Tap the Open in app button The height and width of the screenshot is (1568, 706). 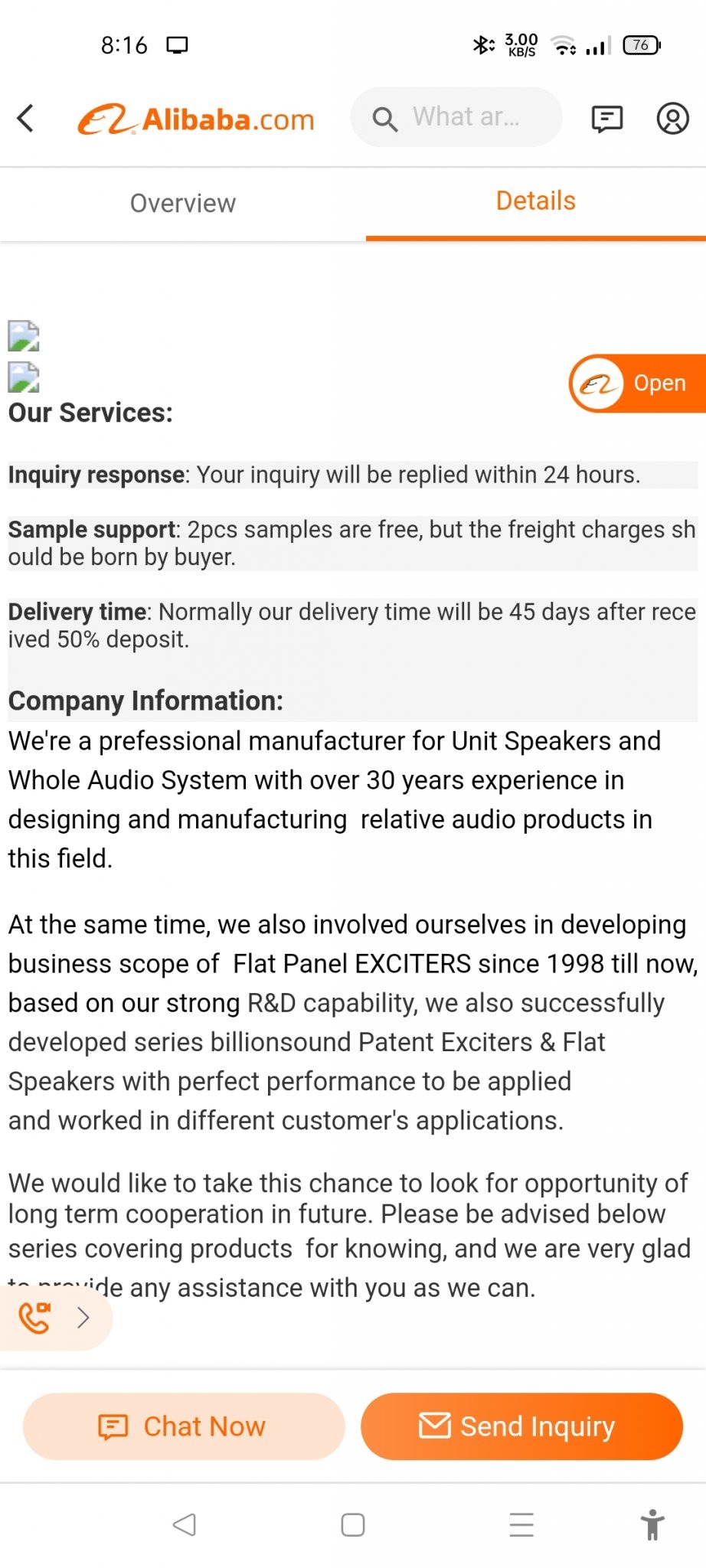(637, 383)
